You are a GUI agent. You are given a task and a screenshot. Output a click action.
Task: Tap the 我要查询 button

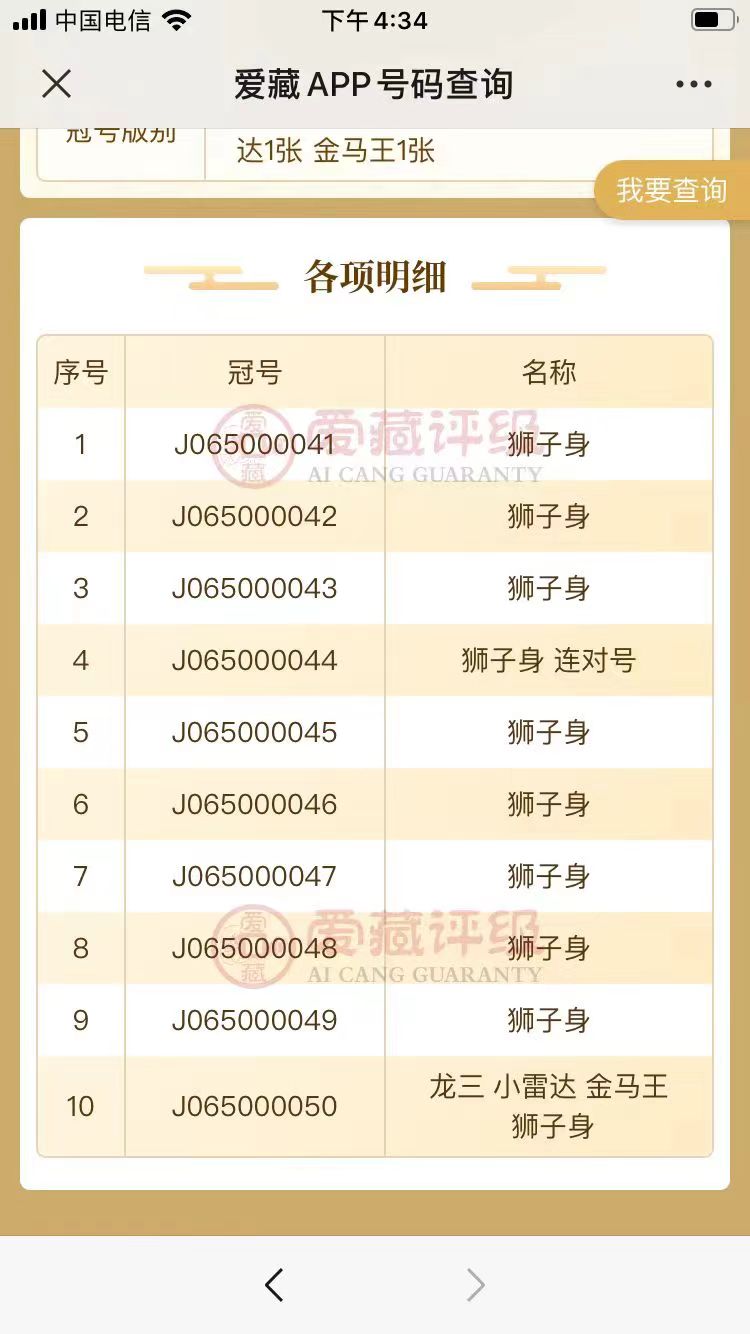(x=672, y=190)
